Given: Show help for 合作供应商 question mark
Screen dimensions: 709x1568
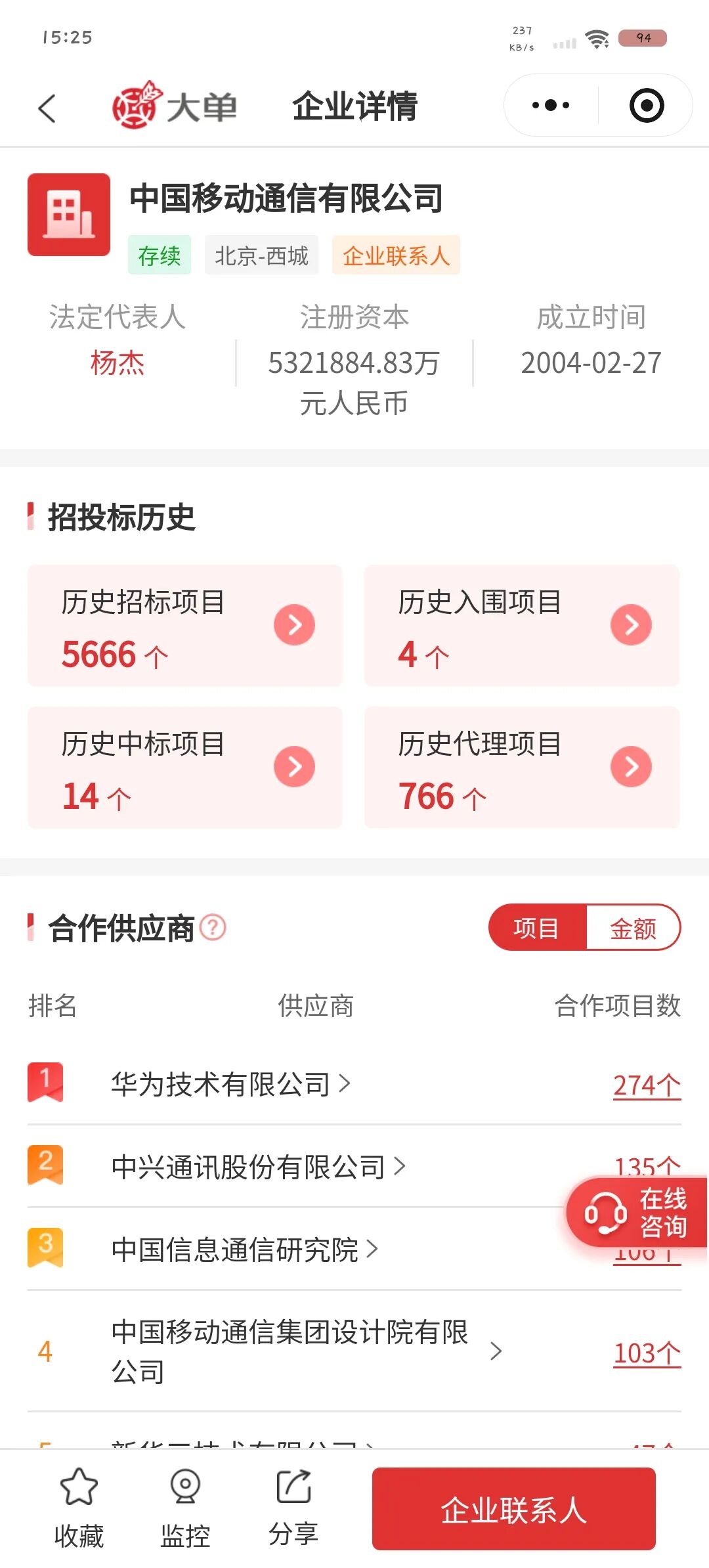Looking at the screenshot, I should pyautogui.click(x=213, y=928).
